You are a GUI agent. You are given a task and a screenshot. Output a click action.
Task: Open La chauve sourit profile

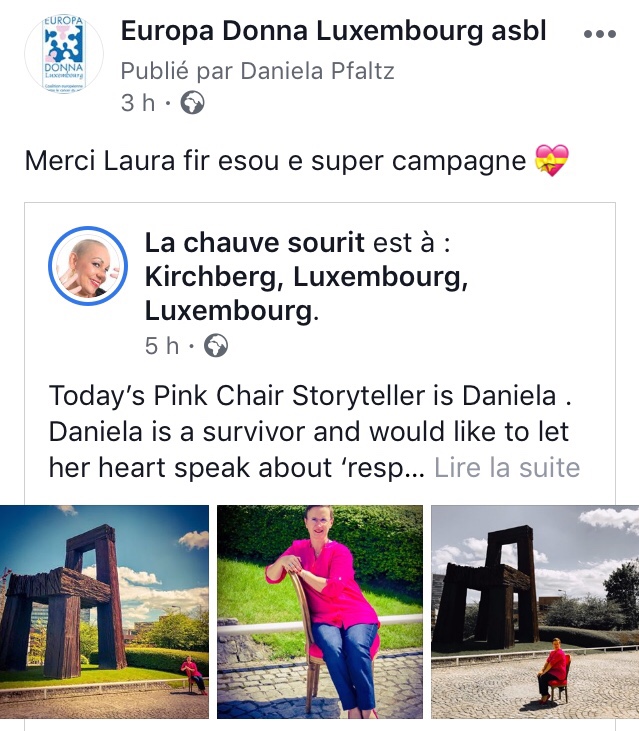click(255, 243)
